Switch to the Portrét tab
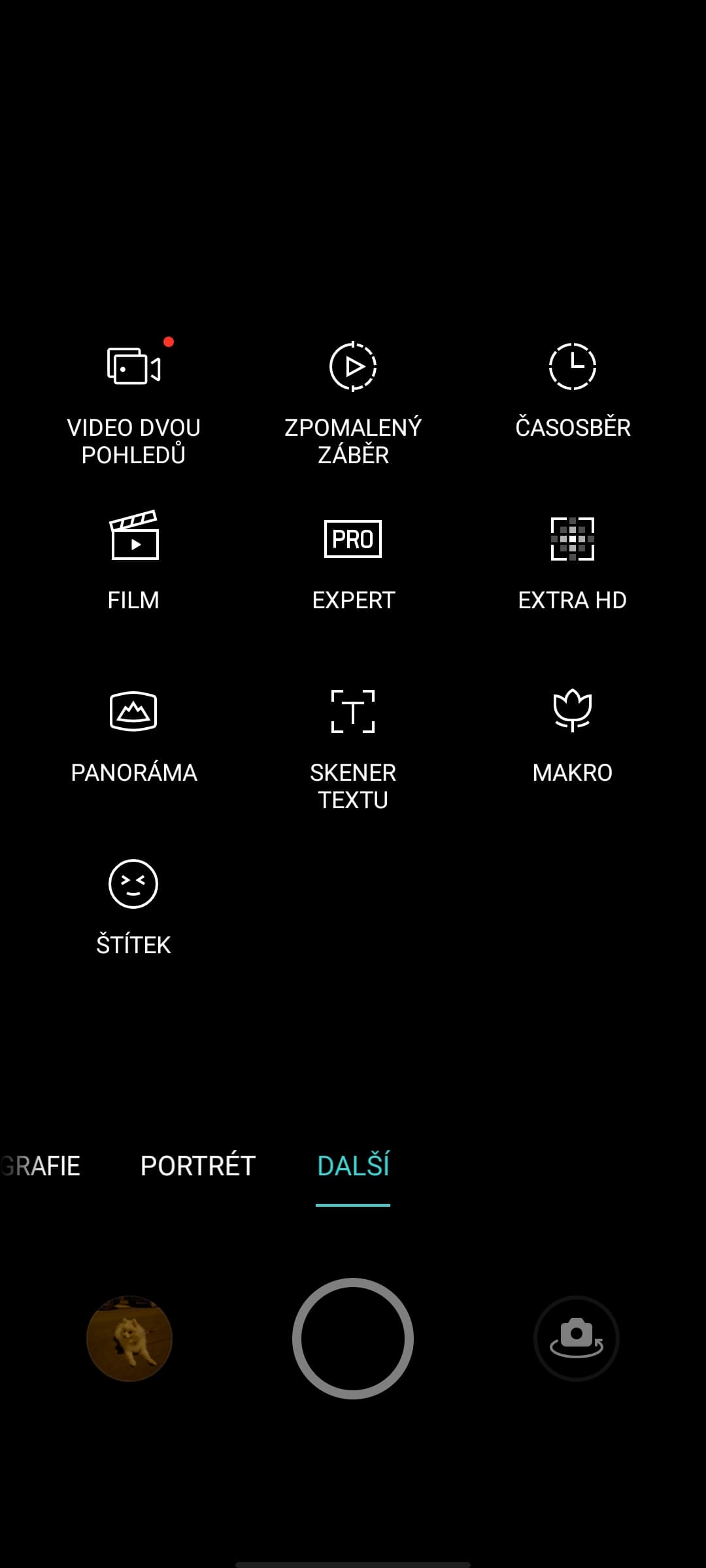 click(197, 1166)
